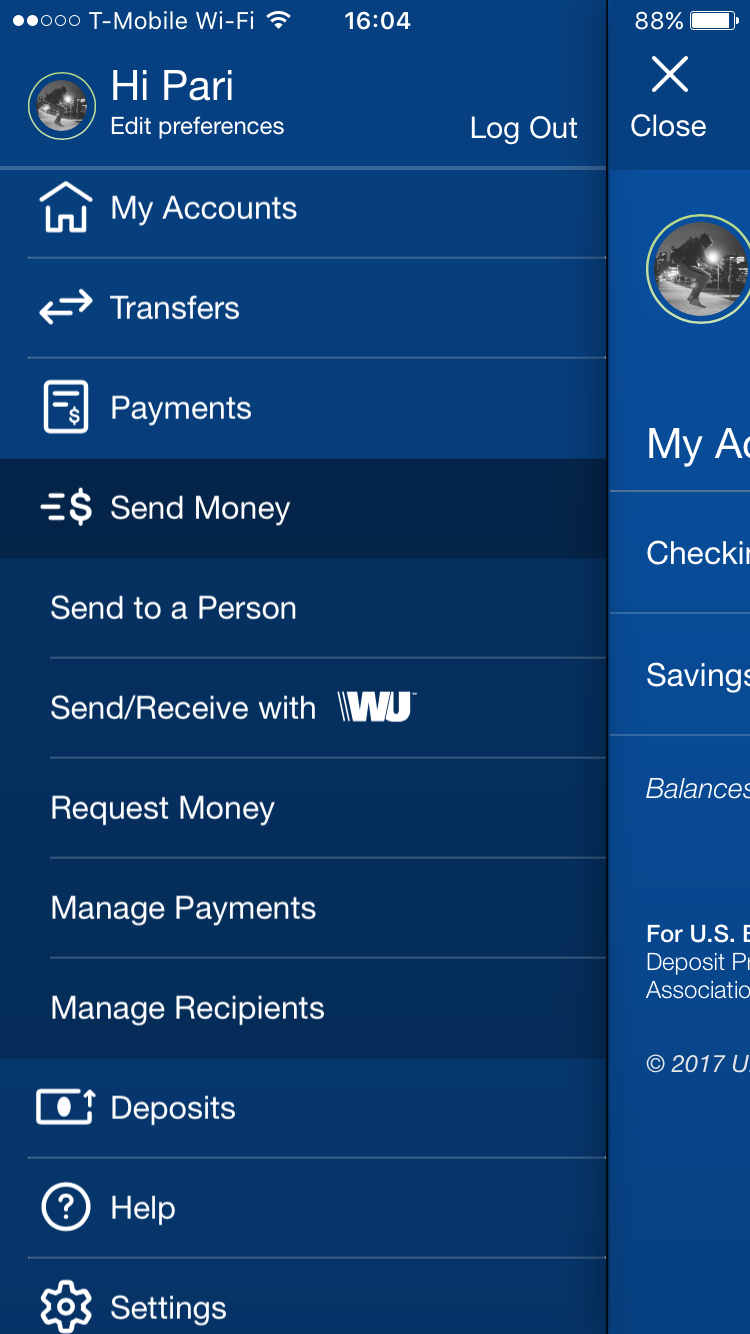The width and height of the screenshot is (750, 1334).
Task: Select Send to a Person
Action: (x=173, y=608)
